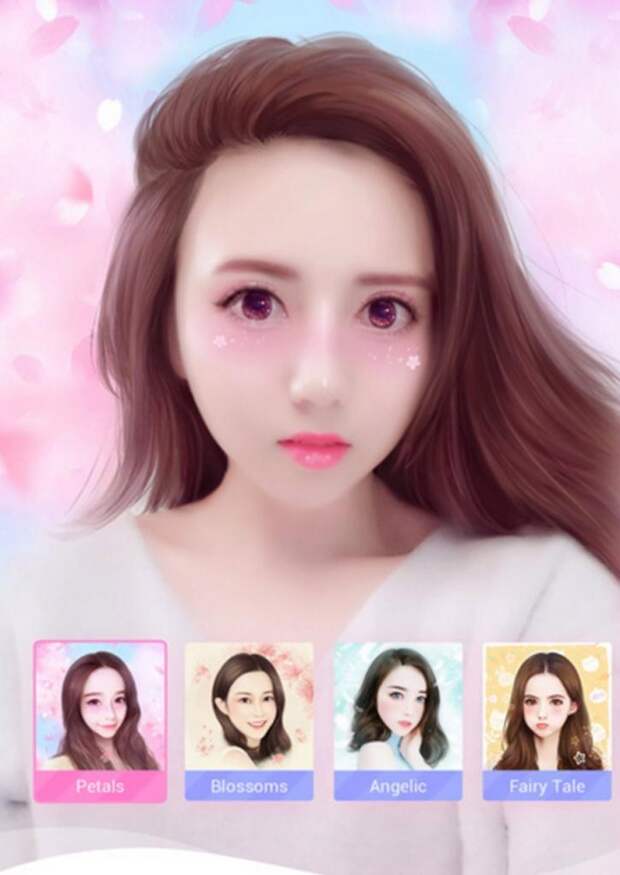Choose the Angelic style tile
This screenshot has width=620, height=875.
pyautogui.click(x=398, y=720)
